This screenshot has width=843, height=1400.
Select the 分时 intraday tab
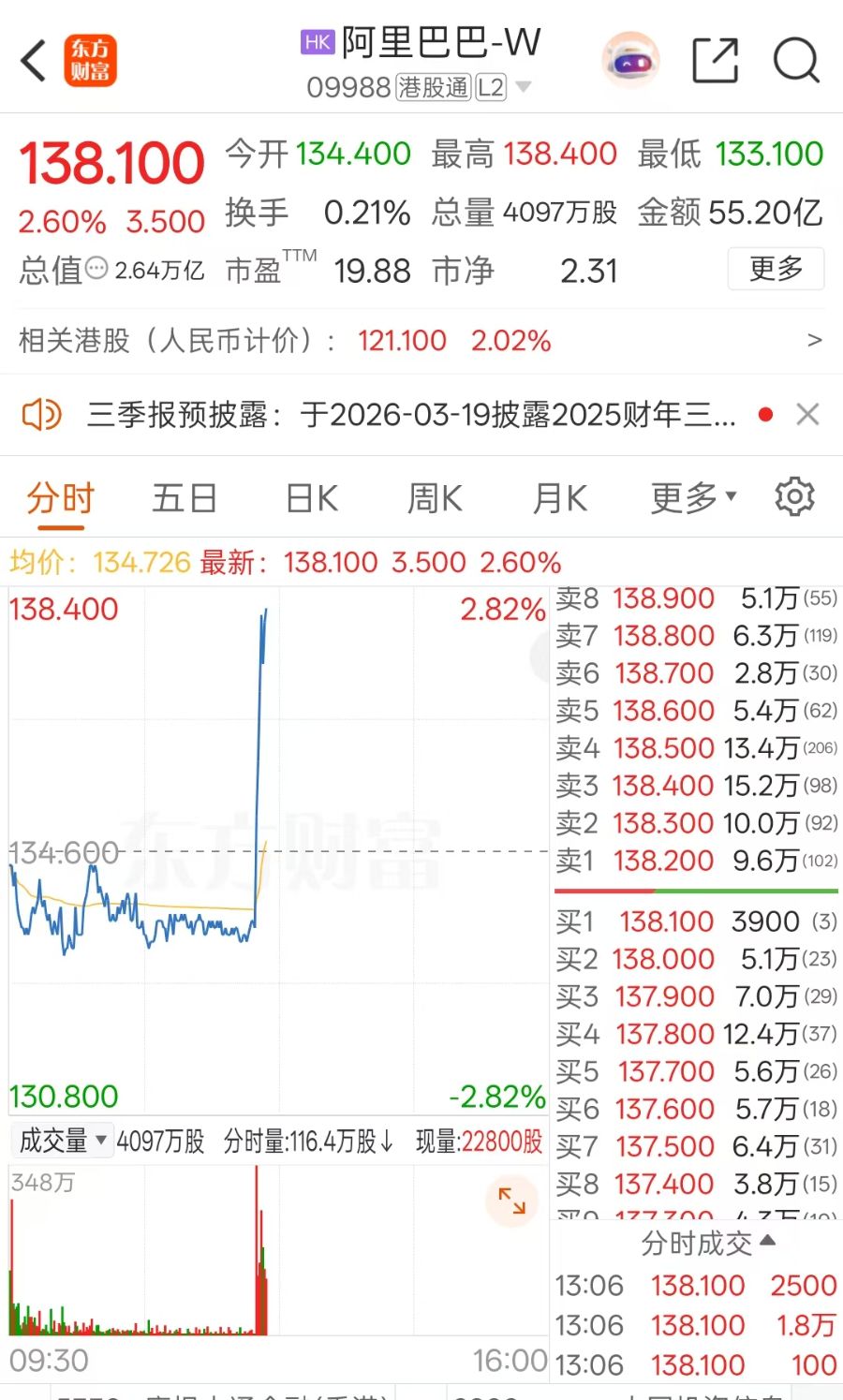pos(60,497)
